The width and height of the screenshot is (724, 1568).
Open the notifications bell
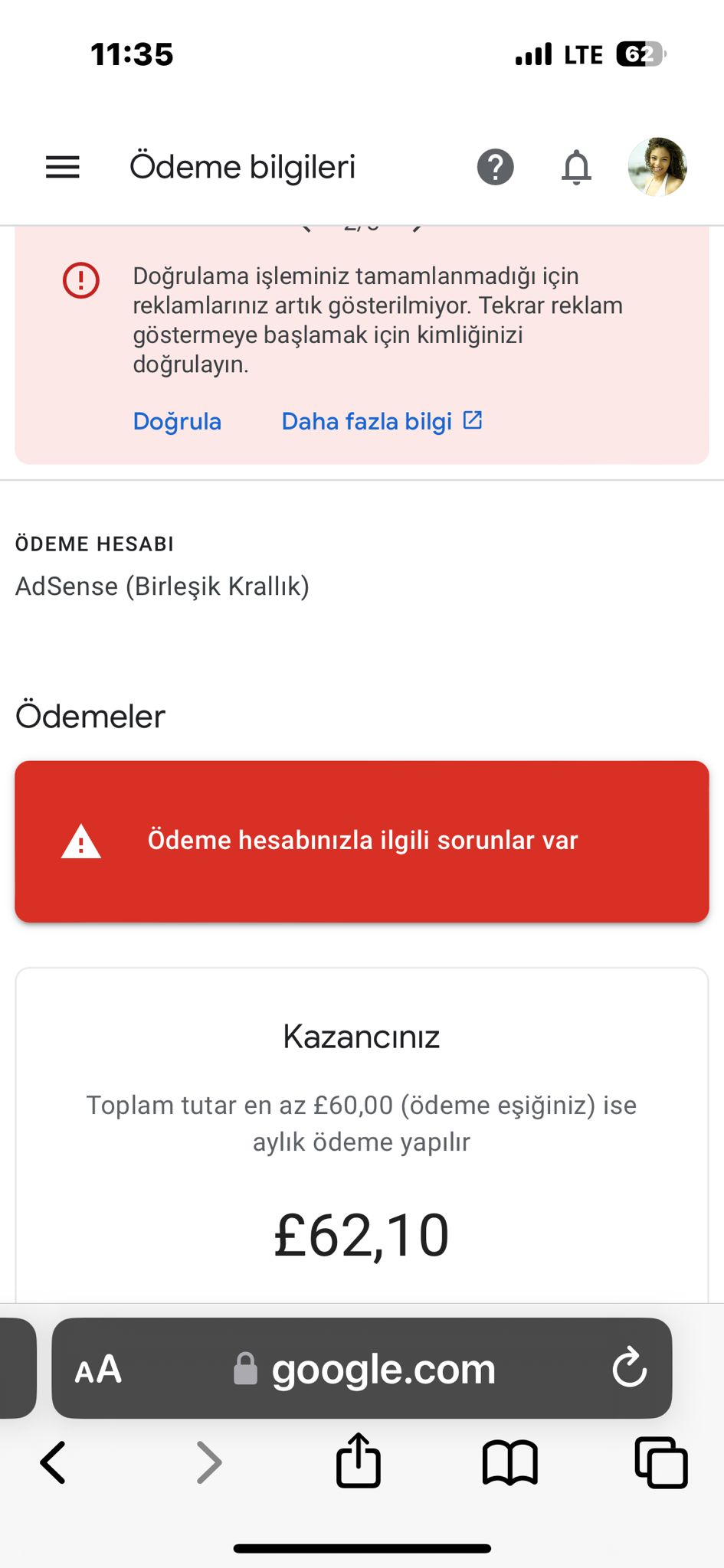pyautogui.click(x=576, y=167)
